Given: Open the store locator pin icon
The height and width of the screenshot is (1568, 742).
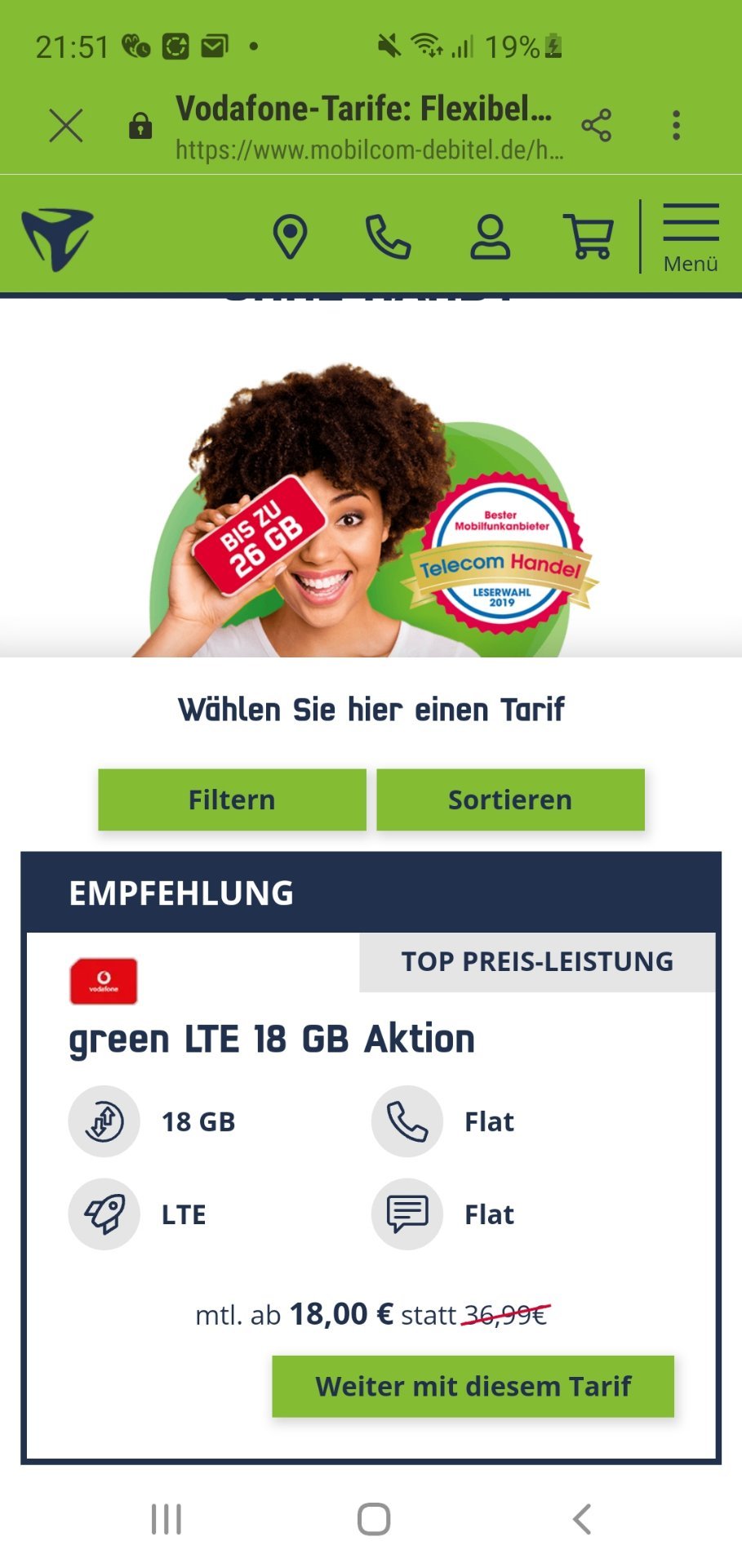Looking at the screenshot, I should coord(290,237).
